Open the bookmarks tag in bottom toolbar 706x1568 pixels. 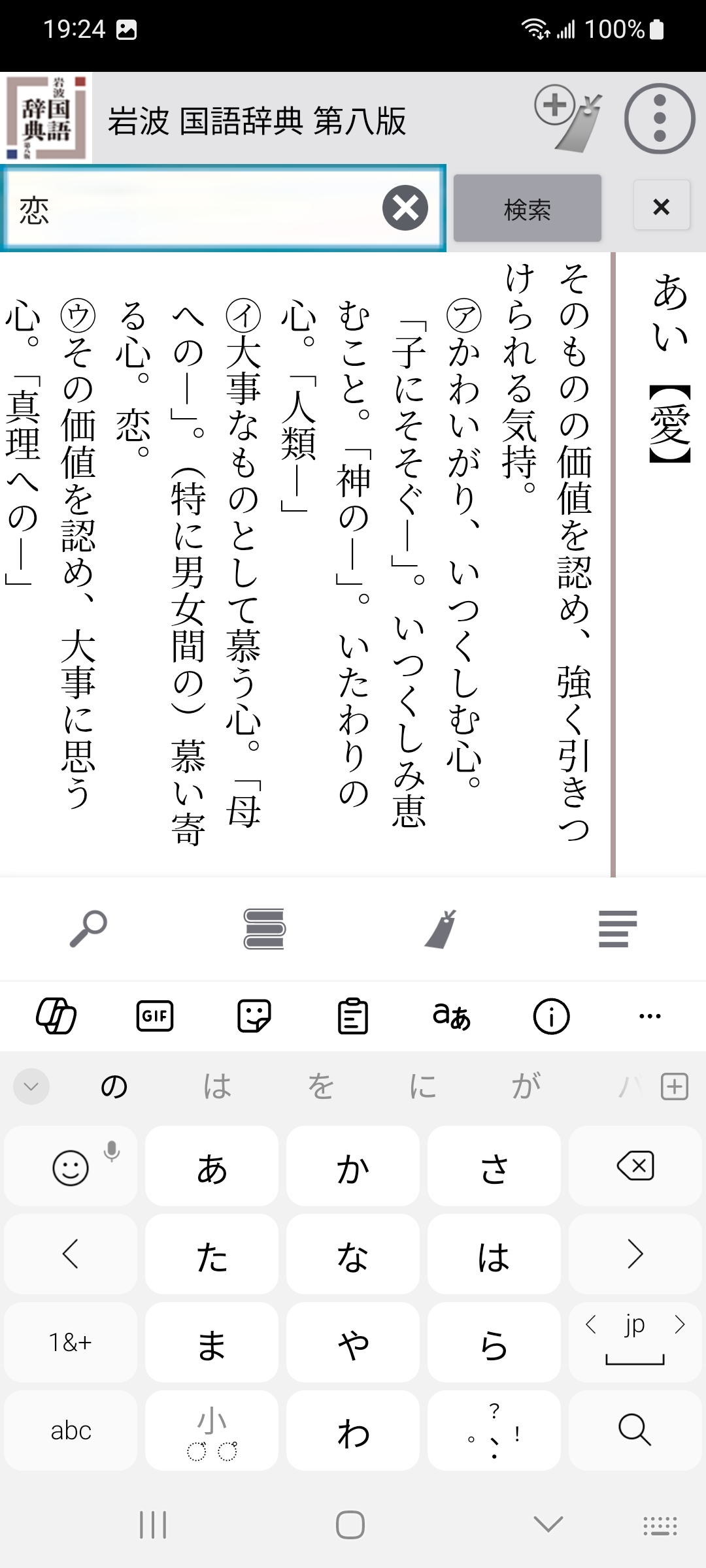click(441, 928)
